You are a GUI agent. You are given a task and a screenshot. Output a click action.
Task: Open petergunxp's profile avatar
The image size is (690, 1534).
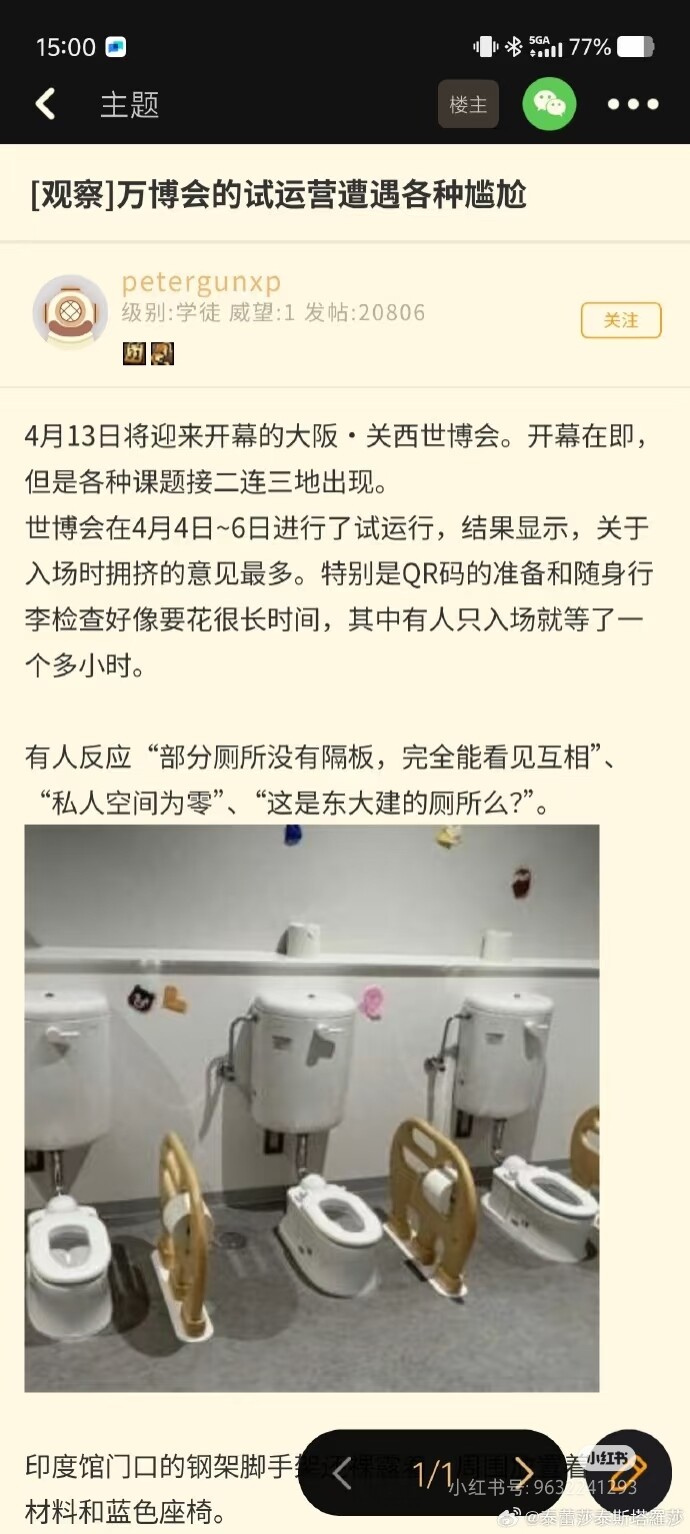coord(70,311)
